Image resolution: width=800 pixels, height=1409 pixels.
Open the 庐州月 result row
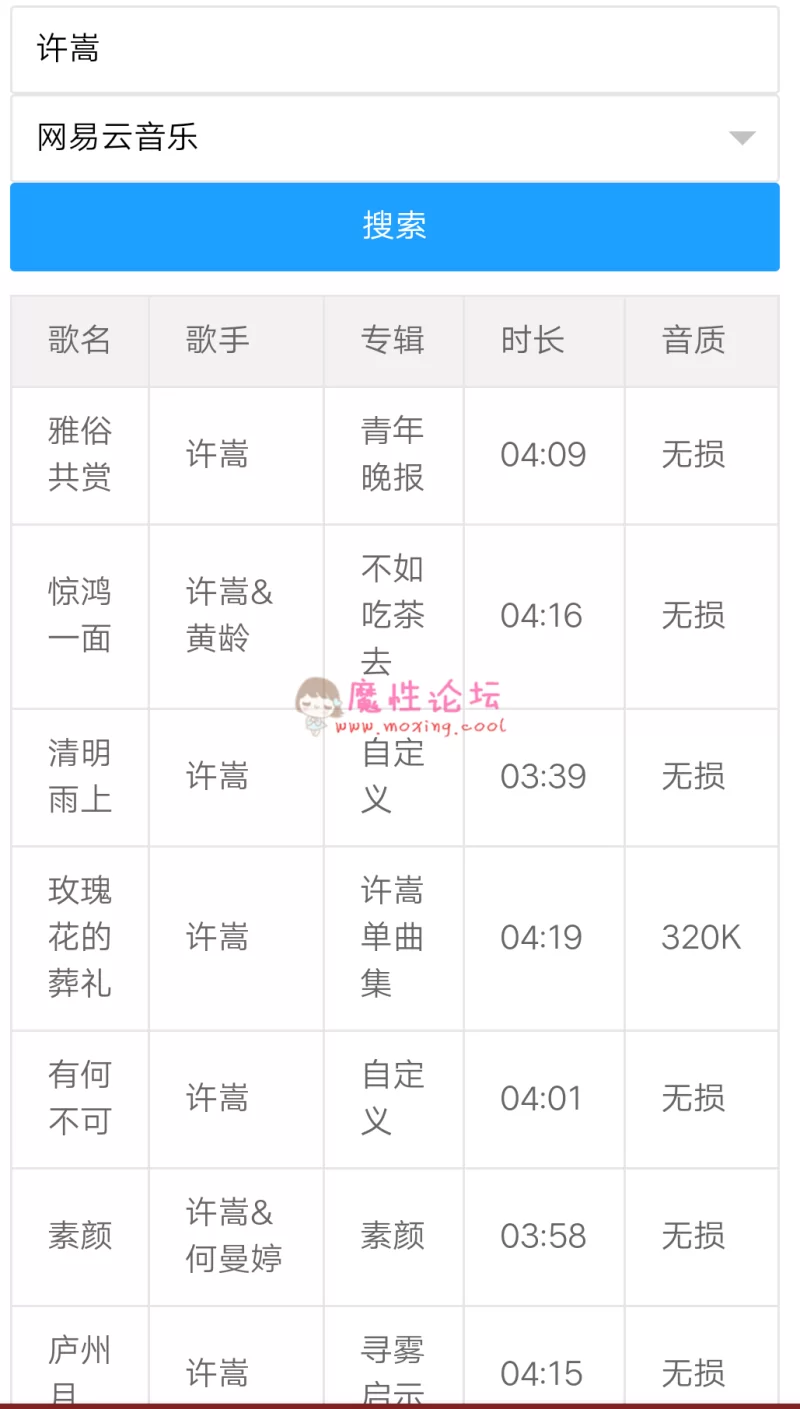click(x=394, y=1355)
